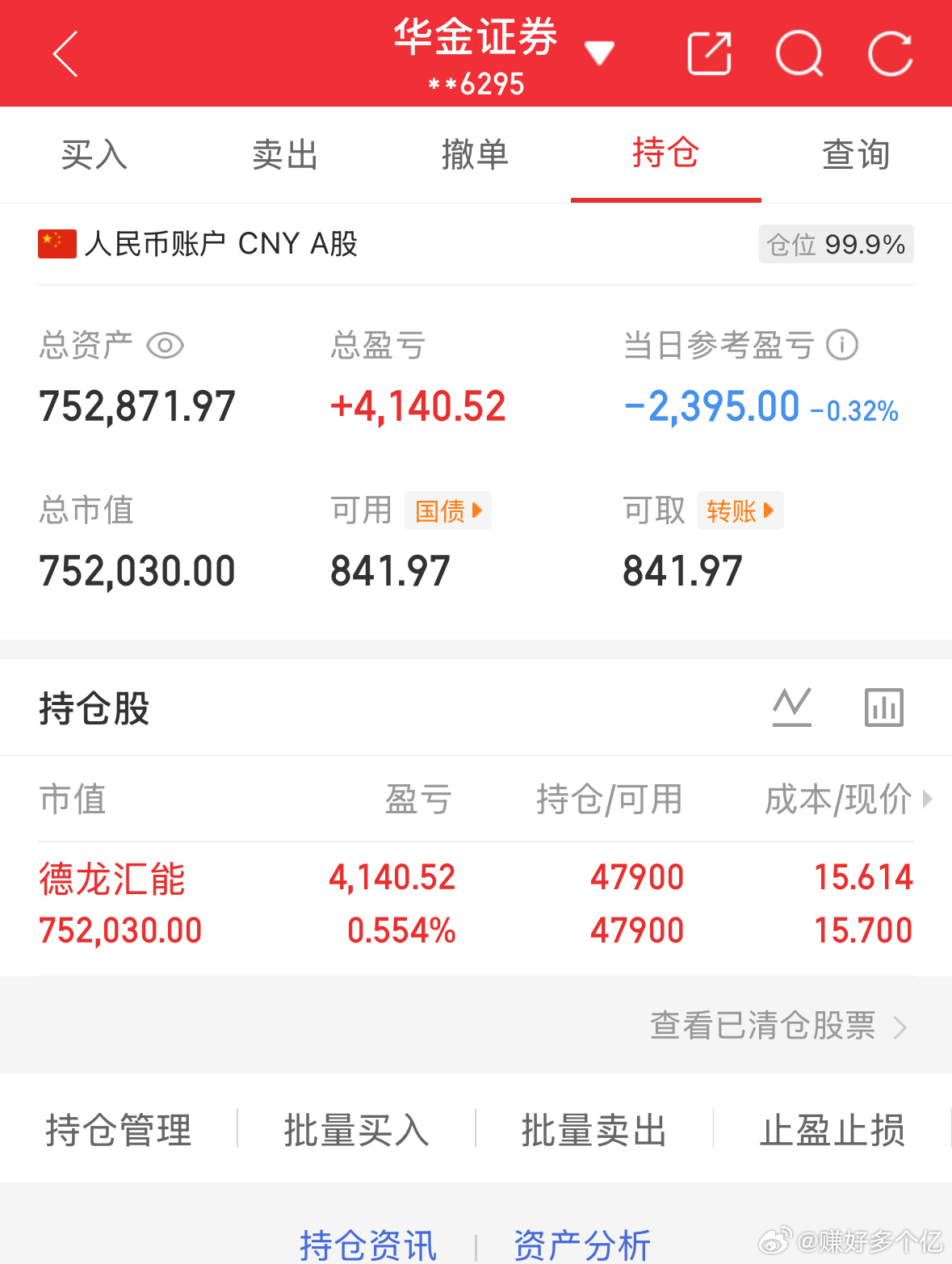The height and width of the screenshot is (1264, 952).
Task: Open the share function in the title bar
Action: [x=709, y=52]
